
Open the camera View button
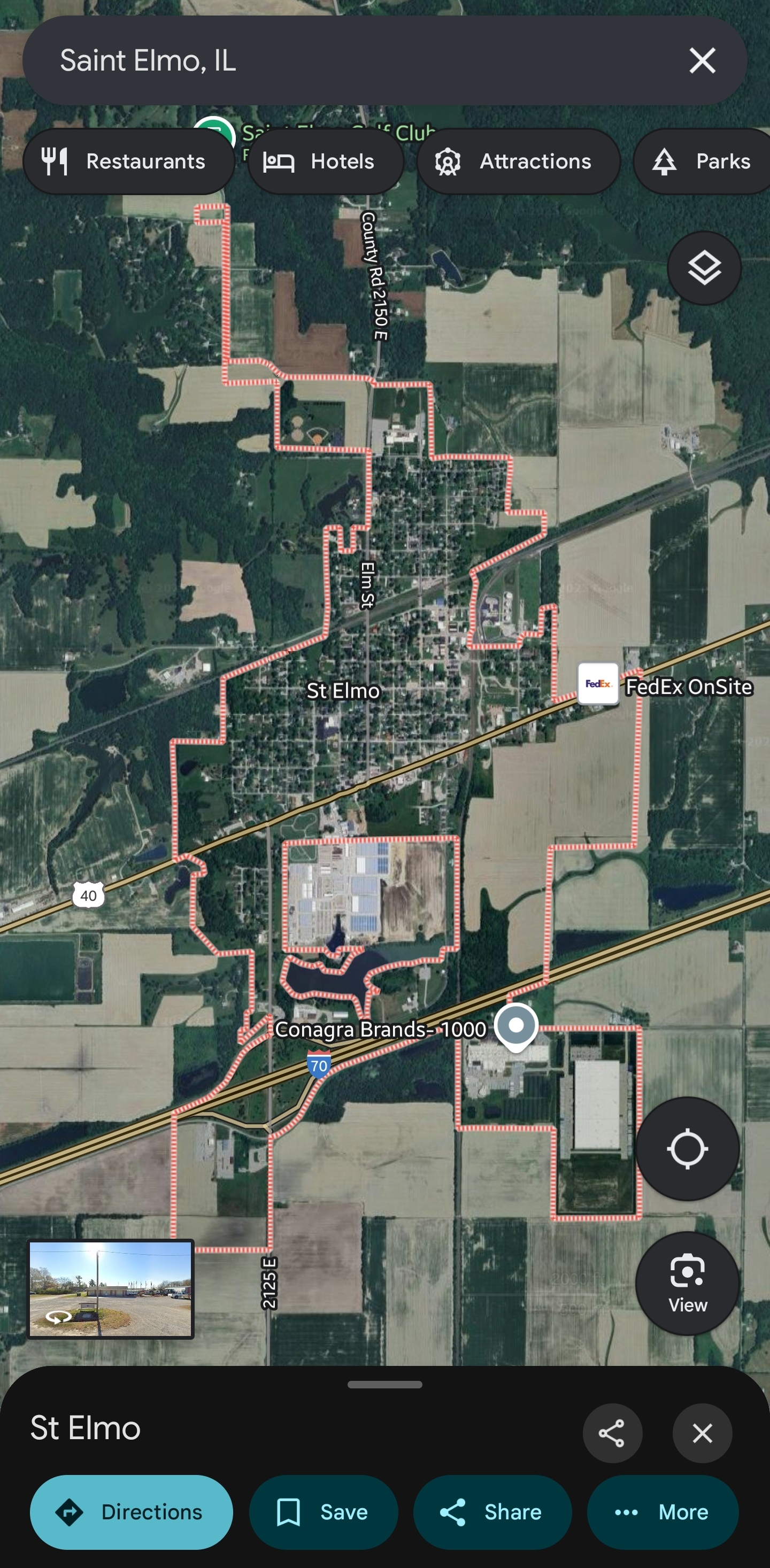[687, 1283]
